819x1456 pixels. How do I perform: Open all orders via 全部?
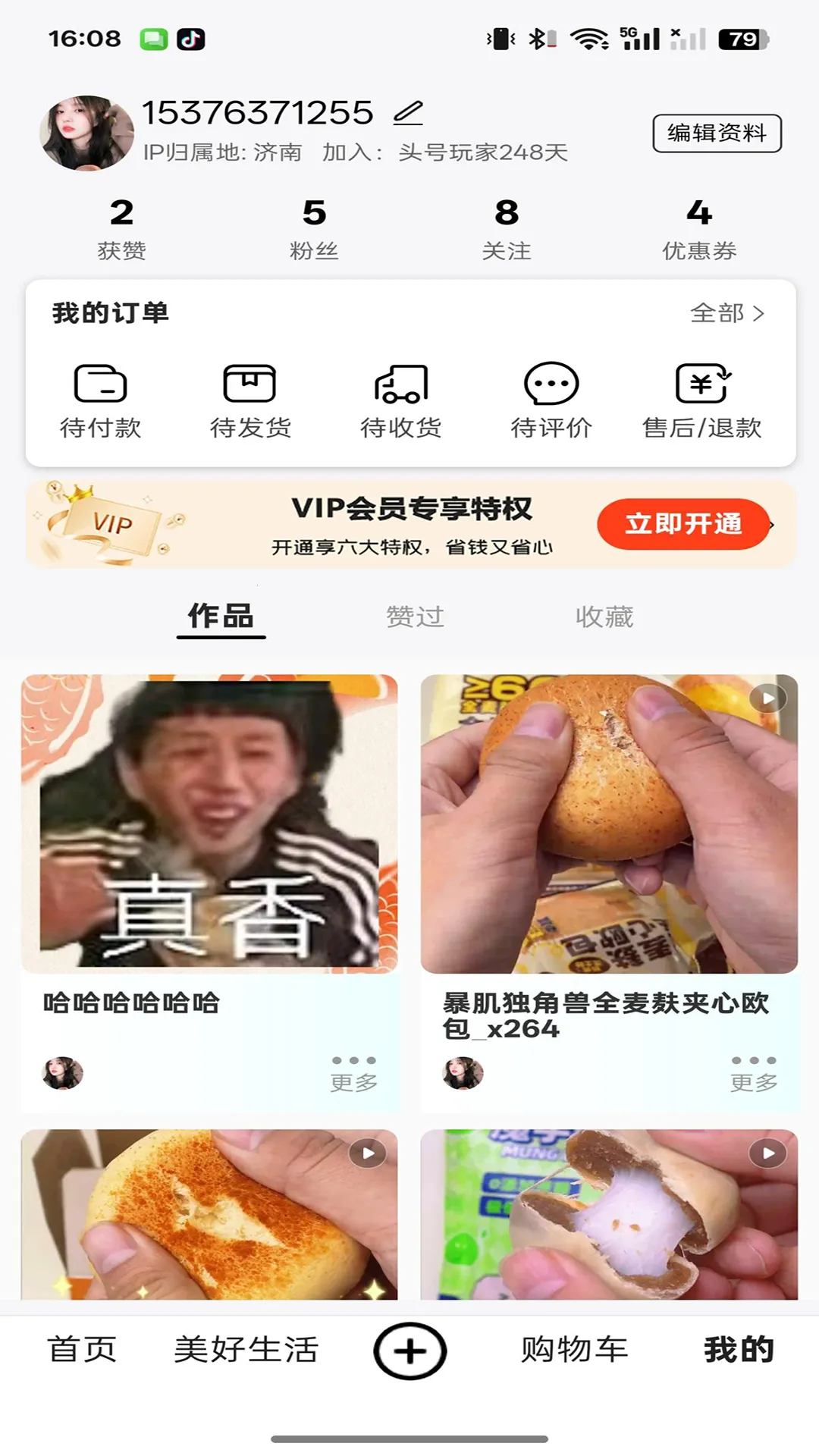pos(726,313)
